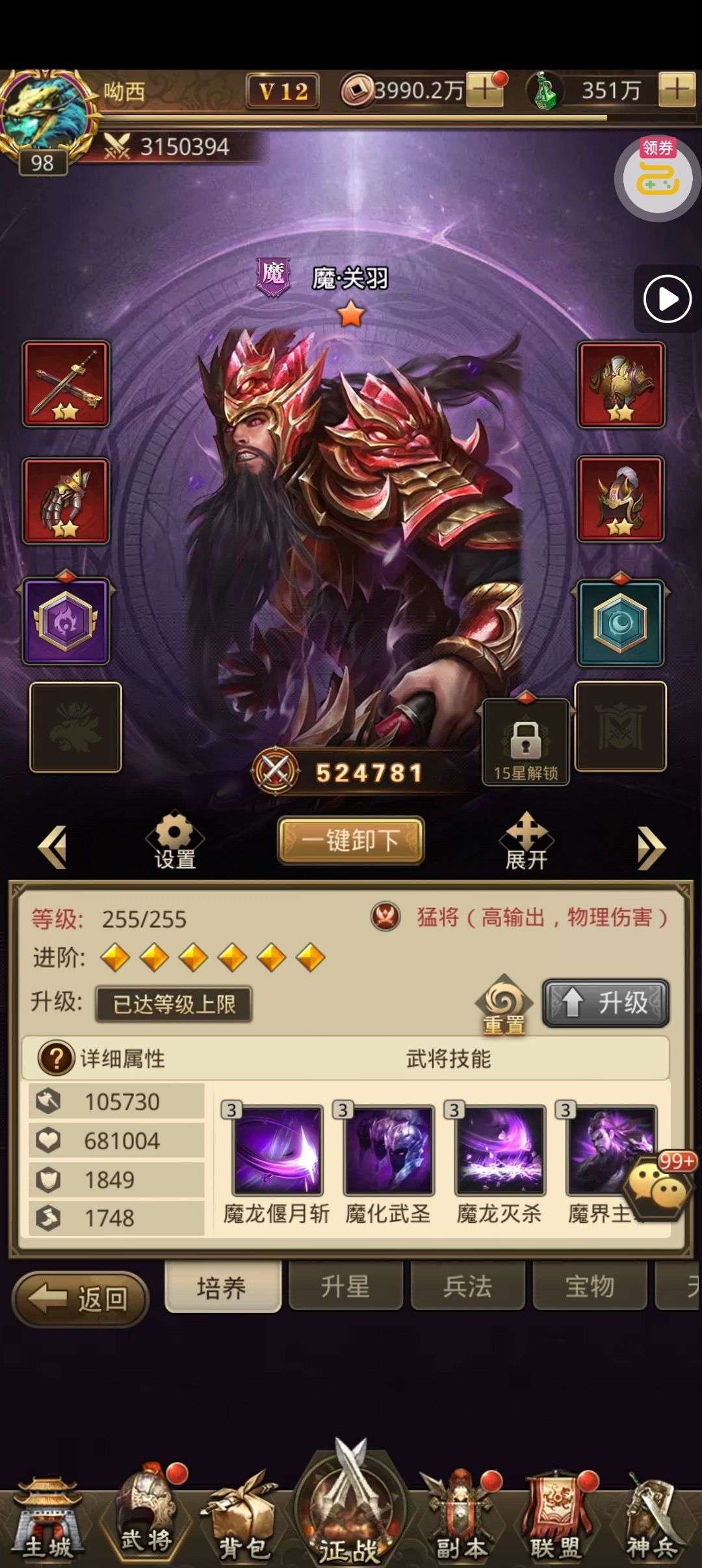
Task: Tap 一键卸下 to unequip all
Action: click(351, 840)
